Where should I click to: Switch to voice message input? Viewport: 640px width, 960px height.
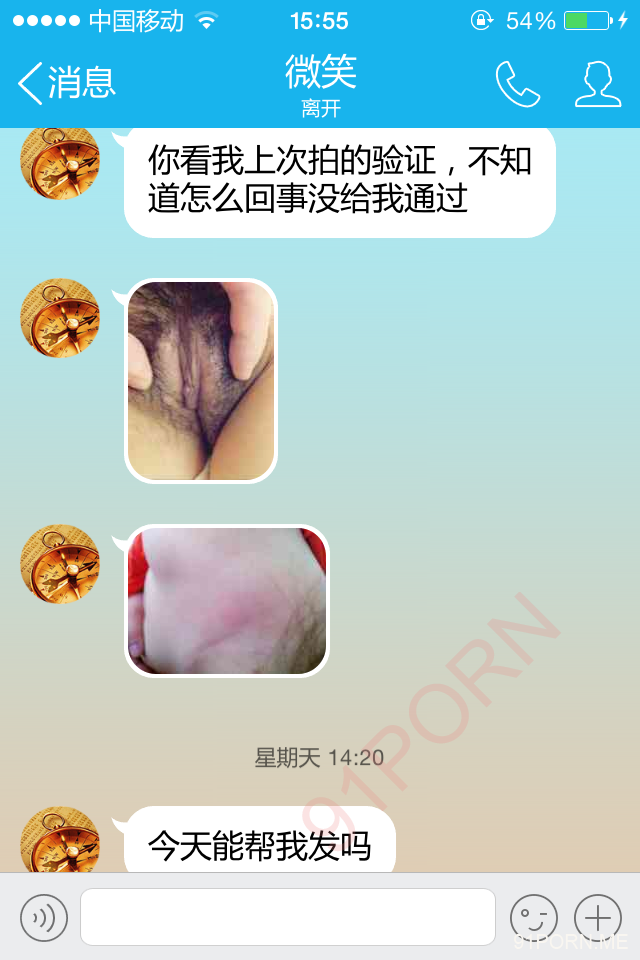click(44, 917)
